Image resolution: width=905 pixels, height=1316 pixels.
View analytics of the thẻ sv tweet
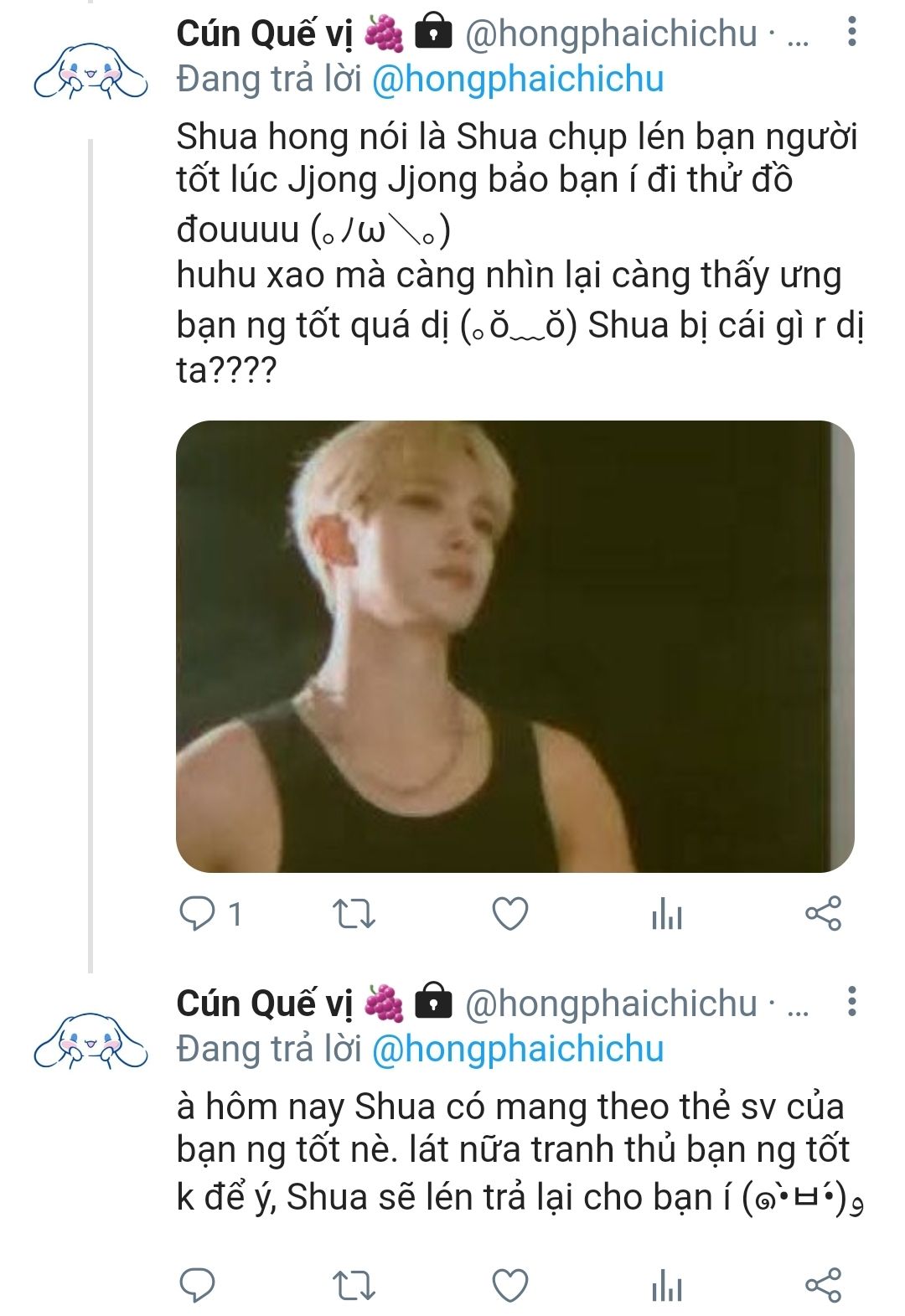(666, 1284)
